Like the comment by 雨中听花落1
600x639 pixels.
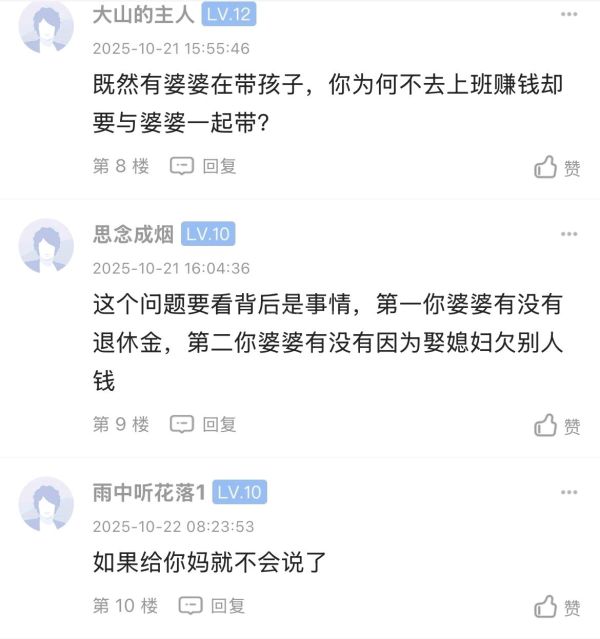point(556,606)
